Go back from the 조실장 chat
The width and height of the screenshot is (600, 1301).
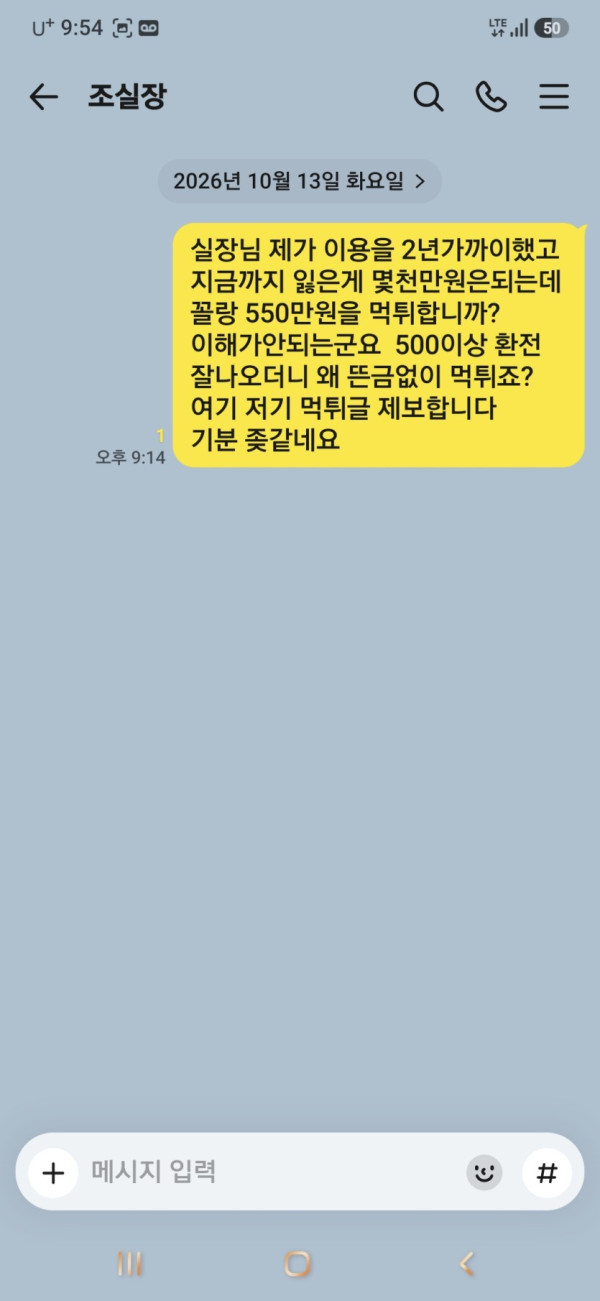click(x=43, y=97)
